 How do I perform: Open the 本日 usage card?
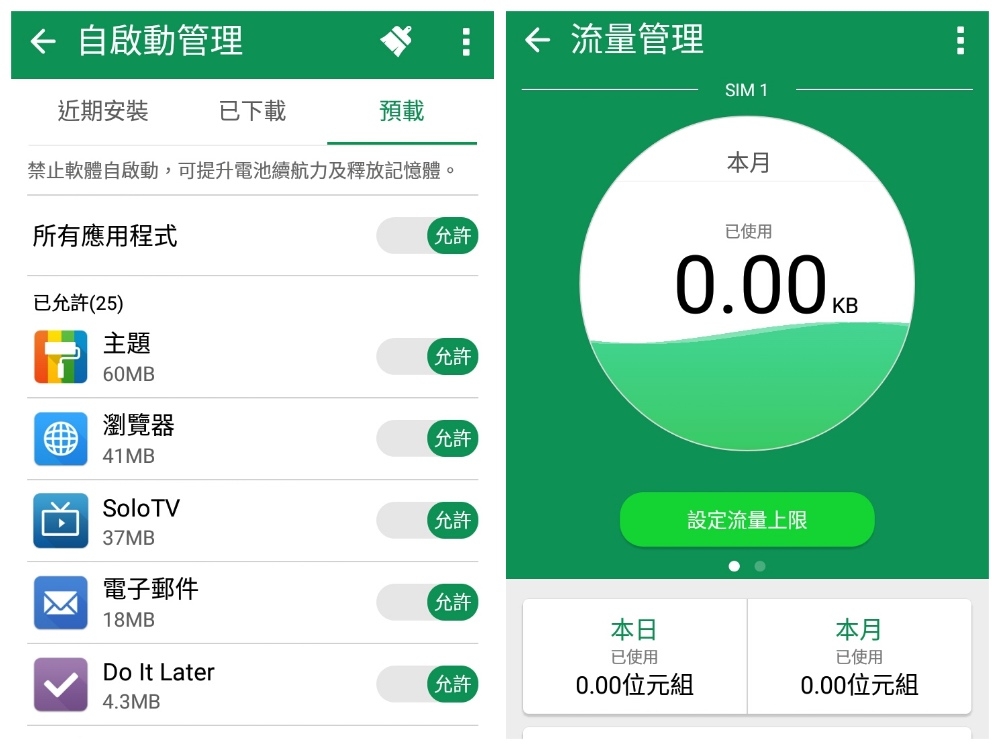click(635, 657)
